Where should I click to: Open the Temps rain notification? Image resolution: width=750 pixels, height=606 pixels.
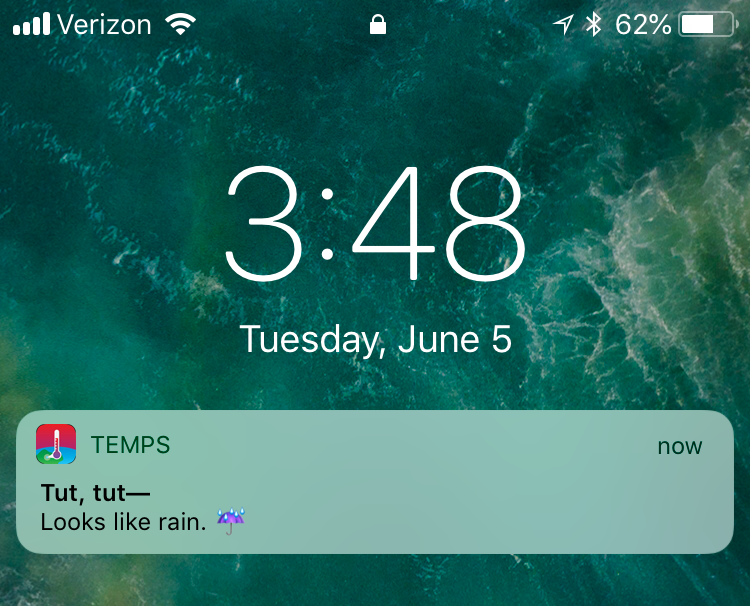(x=374, y=483)
